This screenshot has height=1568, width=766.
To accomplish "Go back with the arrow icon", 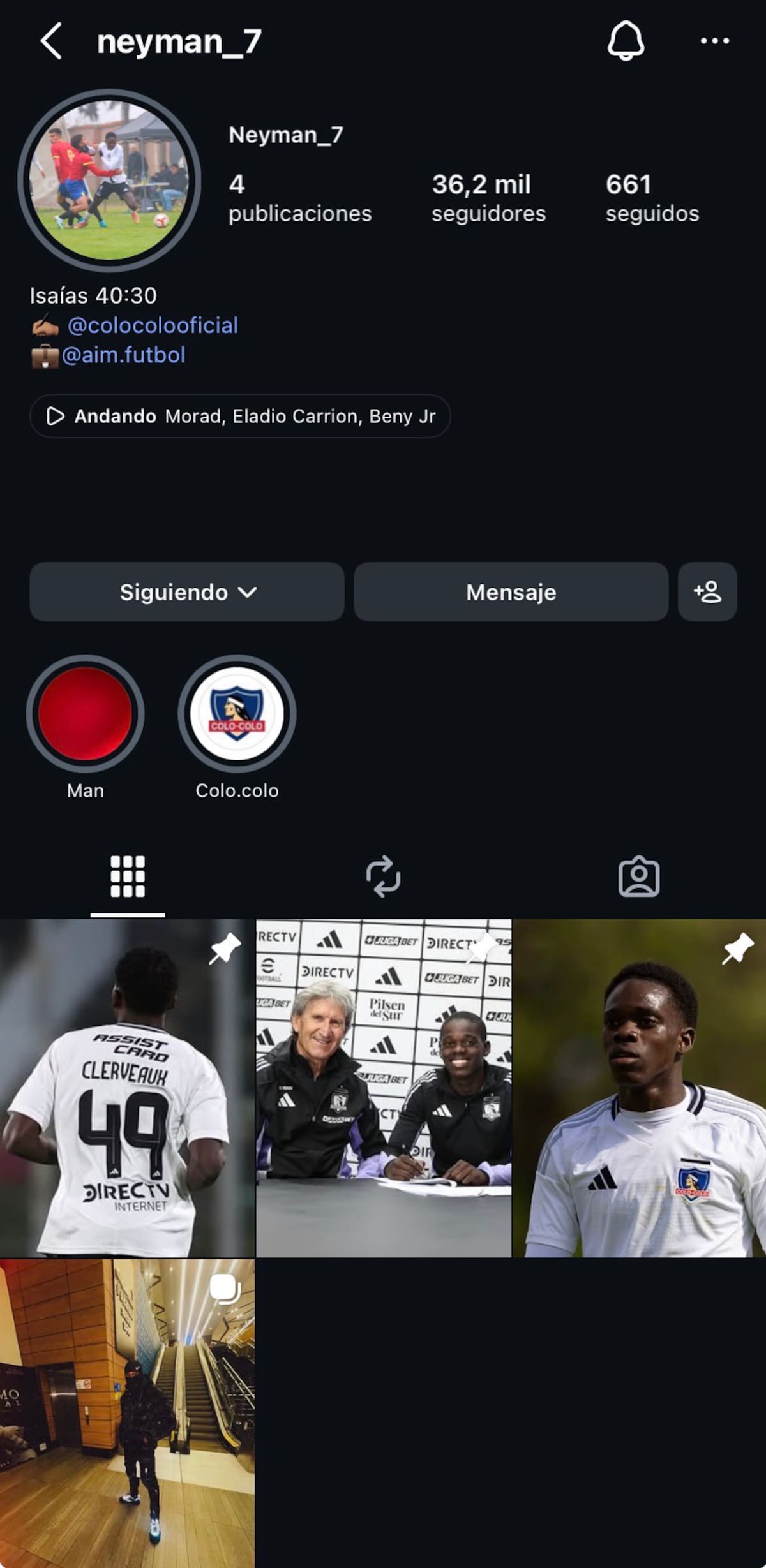I will [51, 41].
